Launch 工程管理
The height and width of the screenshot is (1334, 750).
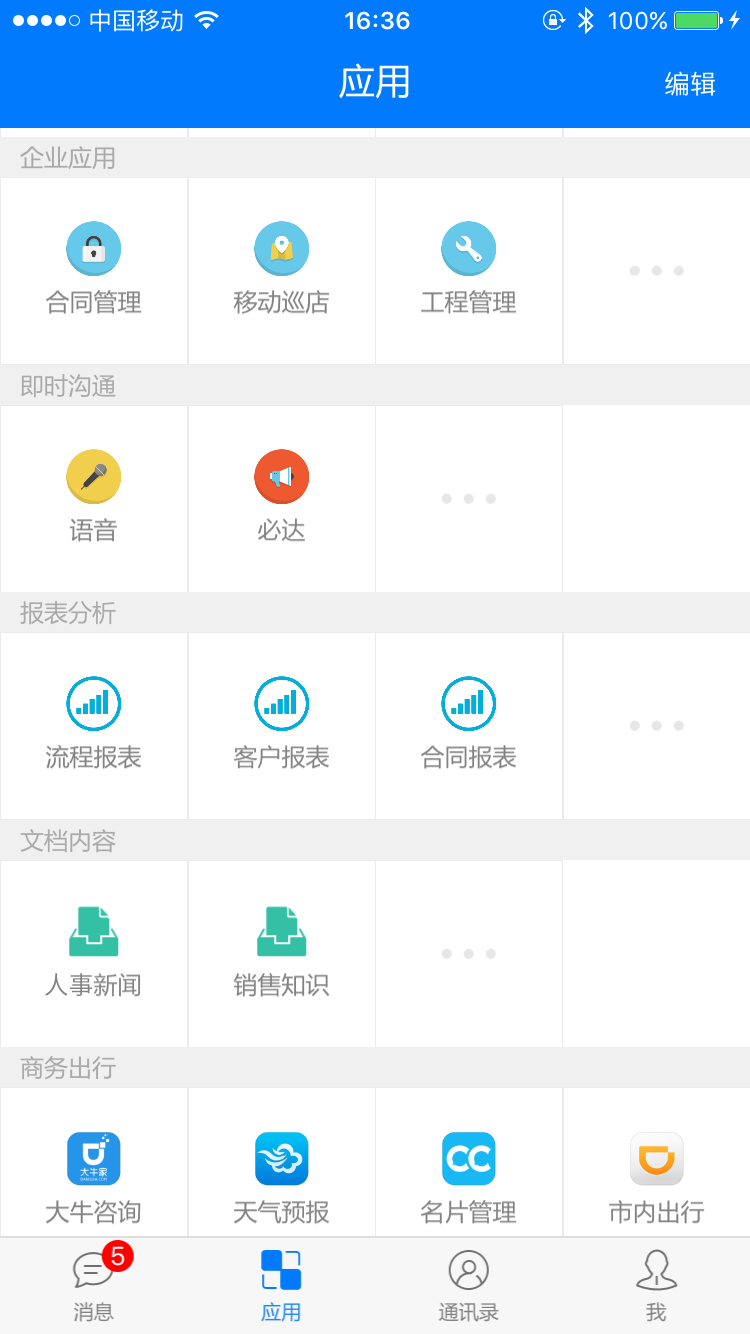(469, 271)
